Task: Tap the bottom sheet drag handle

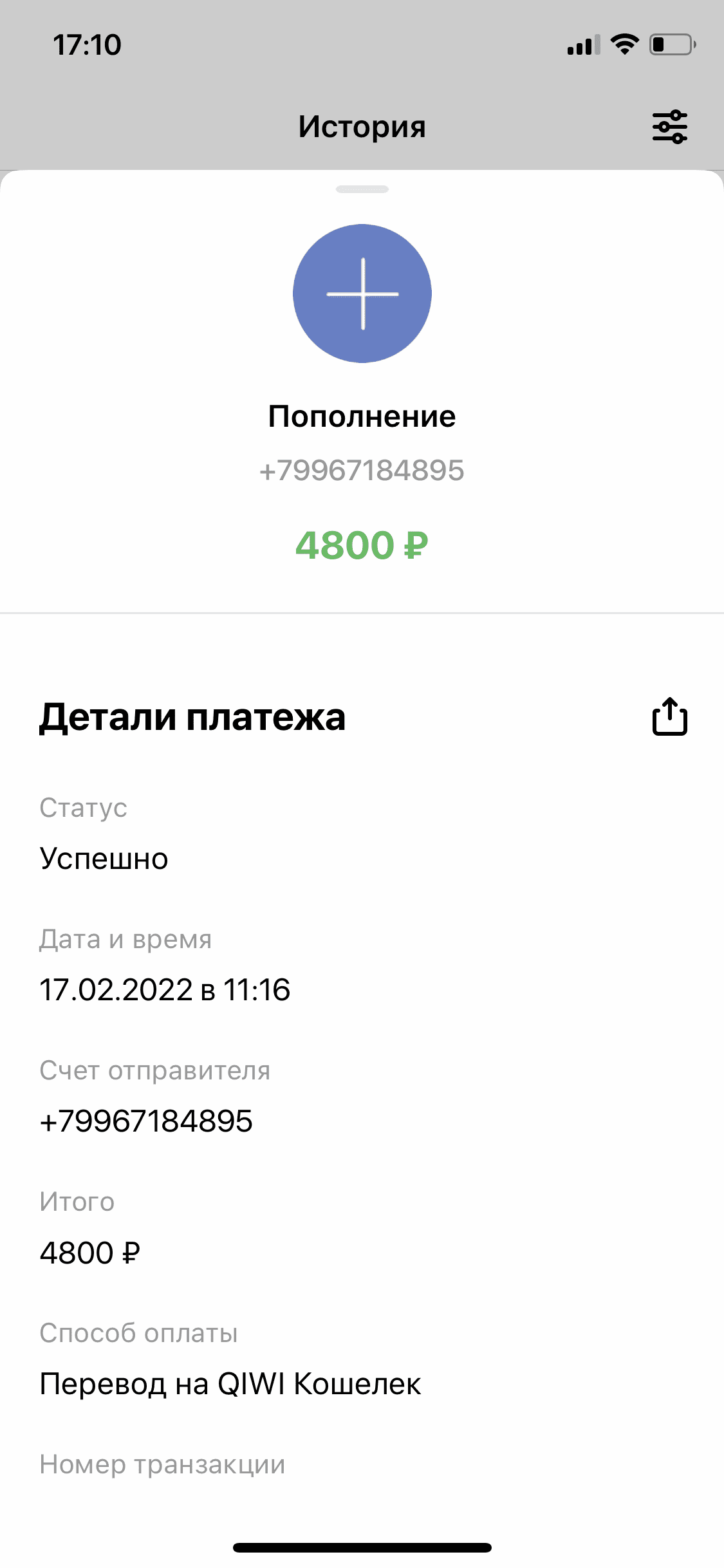Action: [362, 189]
